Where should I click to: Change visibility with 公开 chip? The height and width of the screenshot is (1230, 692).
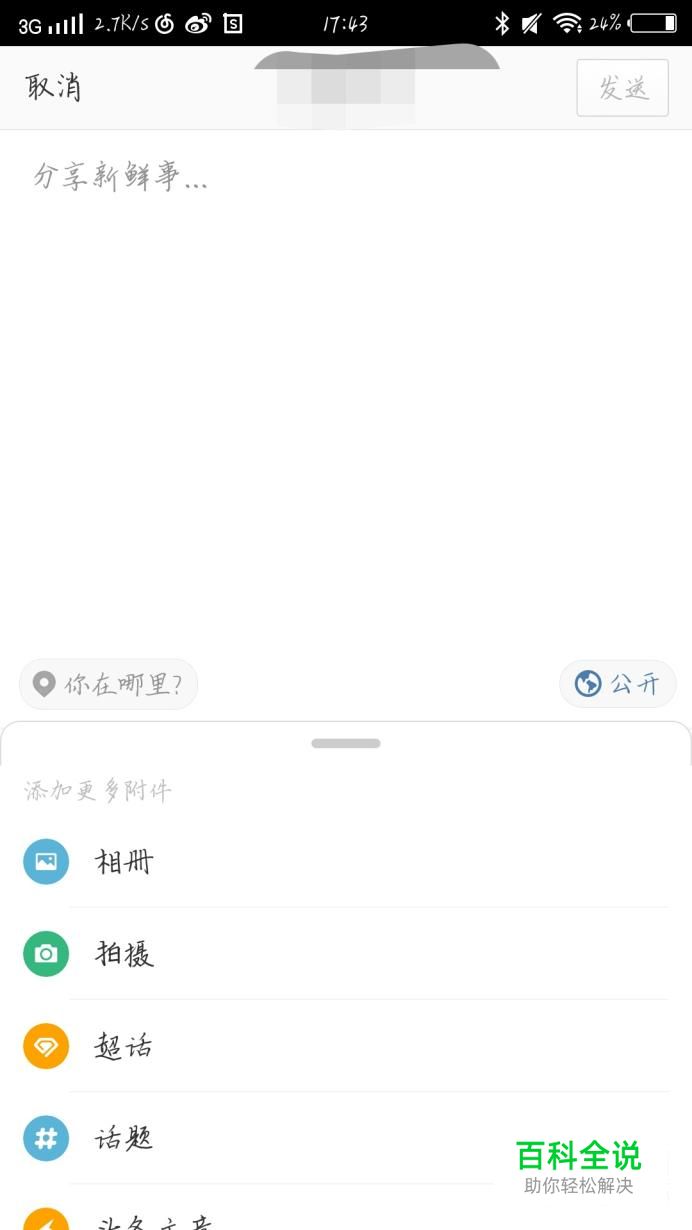pyautogui.click(x=618, y=684)
